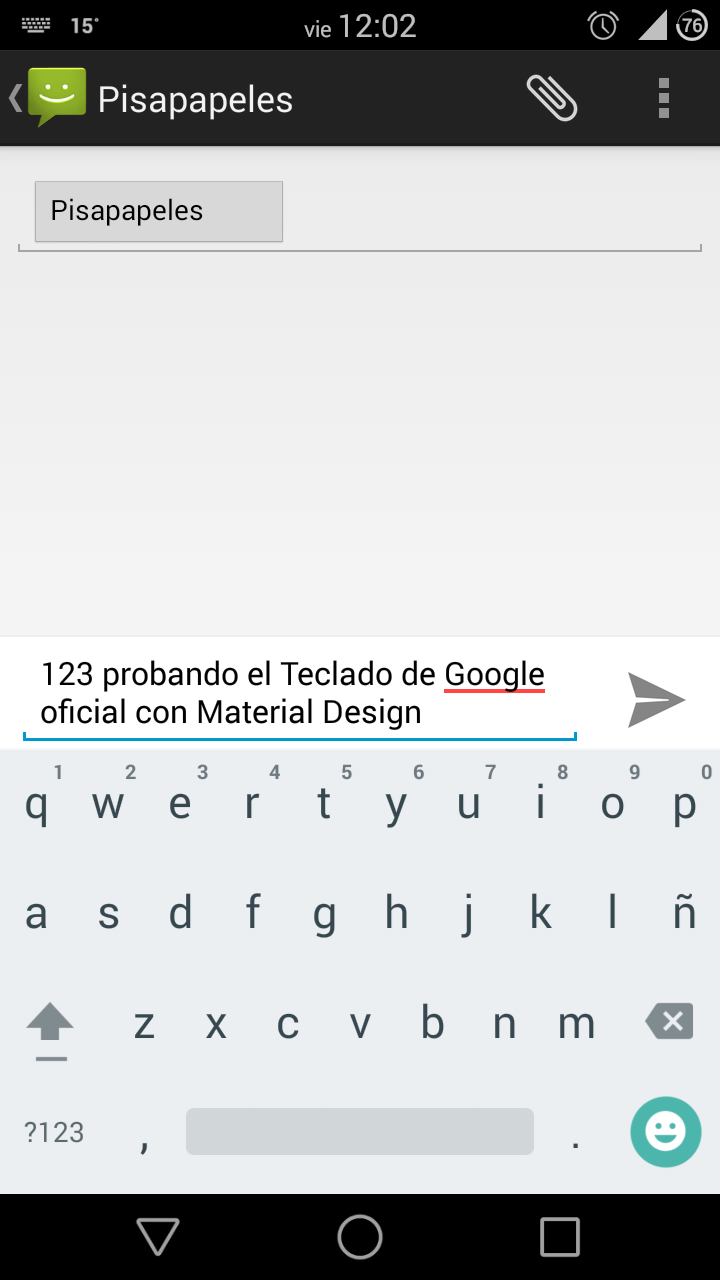720x1280 pixels.
Task: Delete a character with backspace key
Action: coord(669,1022)
